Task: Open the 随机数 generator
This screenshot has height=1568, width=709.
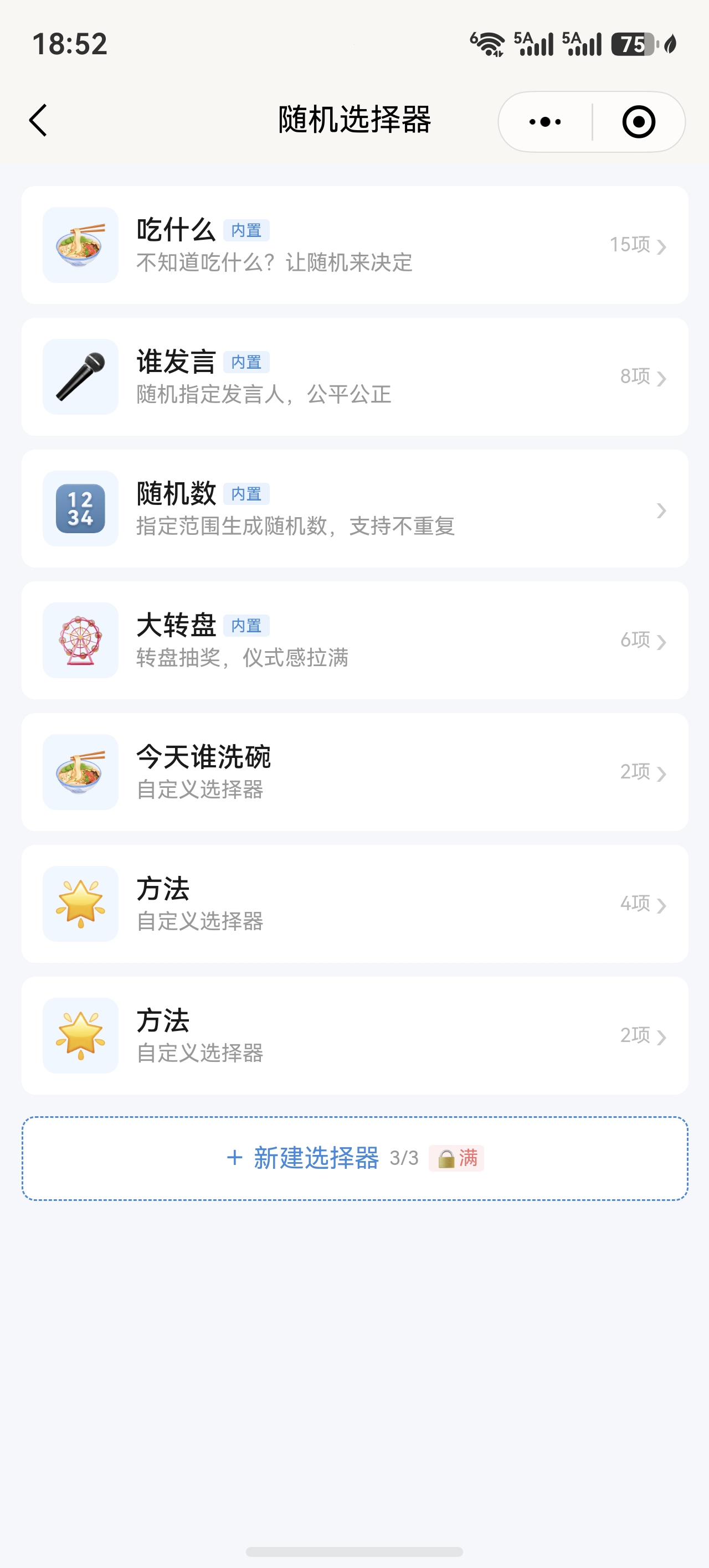Action: (x=355, y=508)
